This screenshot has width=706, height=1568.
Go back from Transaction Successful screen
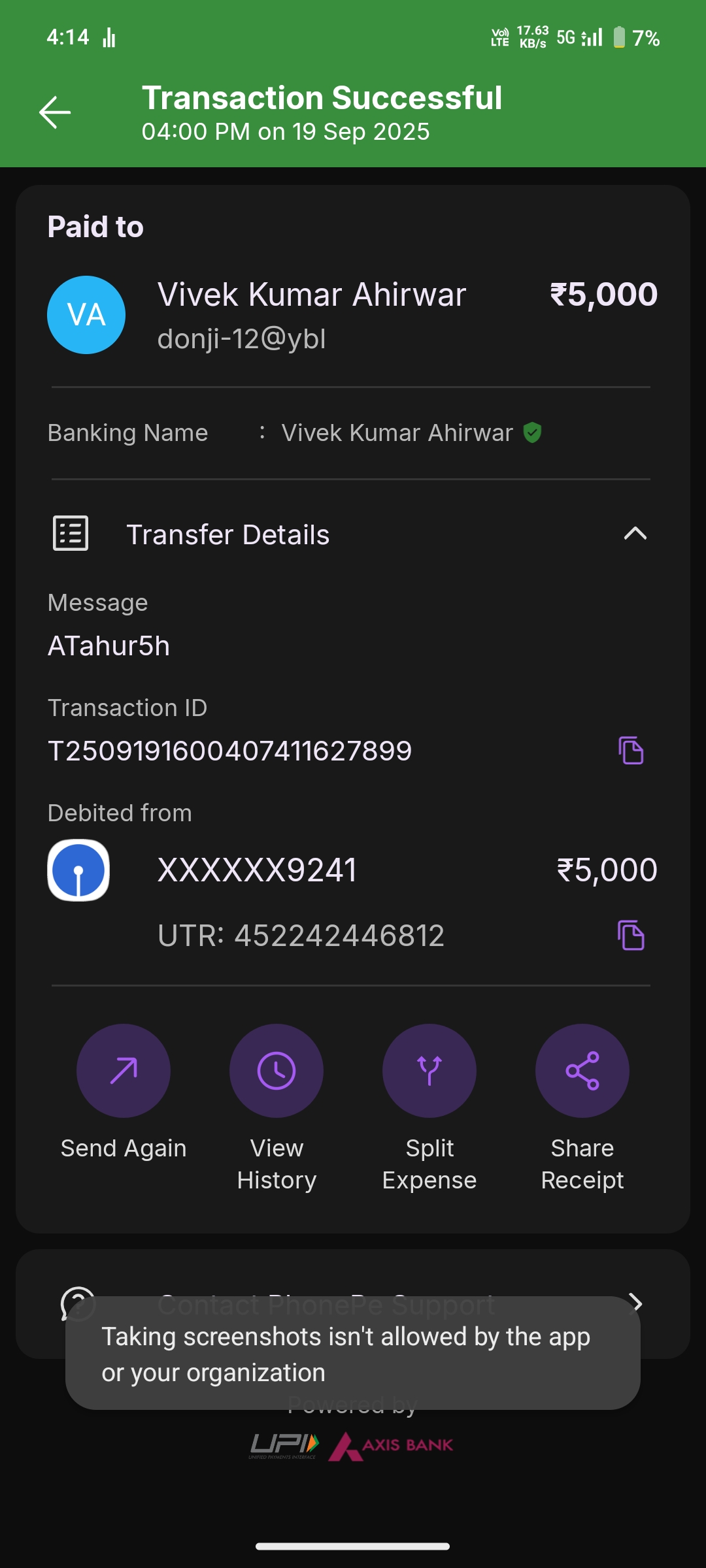click(55, 112)
